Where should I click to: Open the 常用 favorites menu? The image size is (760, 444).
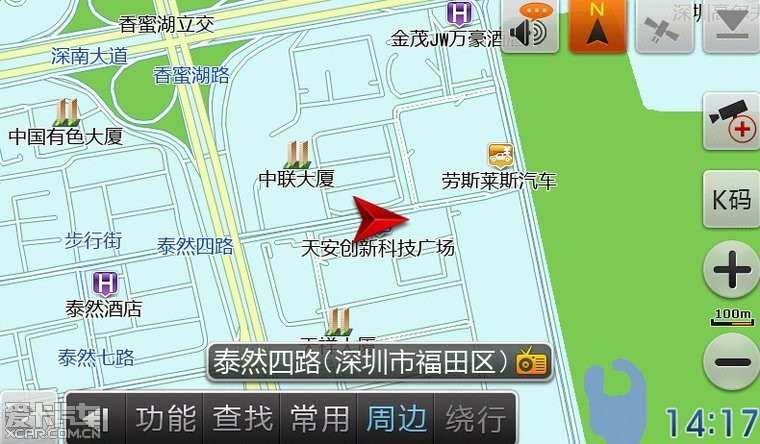pyautogui.click(x=320, y=417)
